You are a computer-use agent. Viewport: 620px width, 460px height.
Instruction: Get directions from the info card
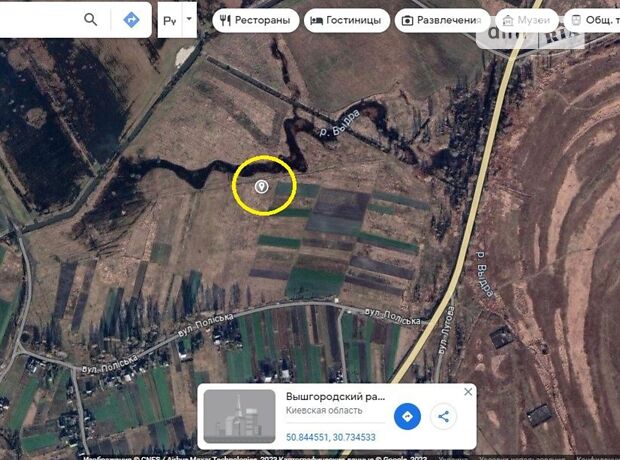(407, 416)
